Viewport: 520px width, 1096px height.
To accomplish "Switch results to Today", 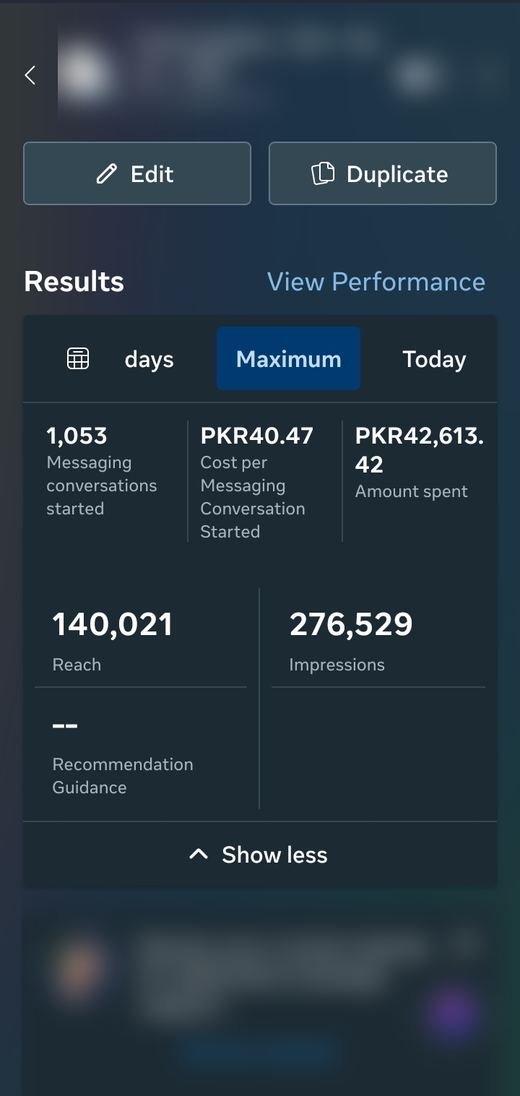I will (434, 359).
